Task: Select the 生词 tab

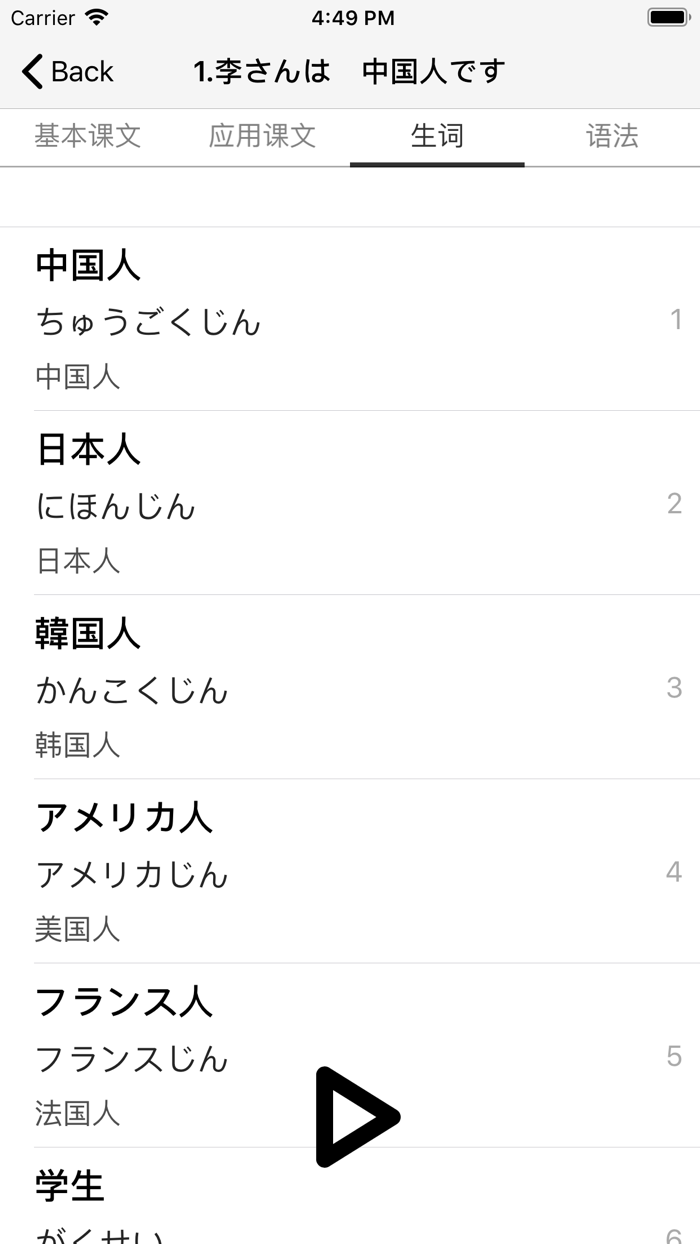Action: point(437,136)
